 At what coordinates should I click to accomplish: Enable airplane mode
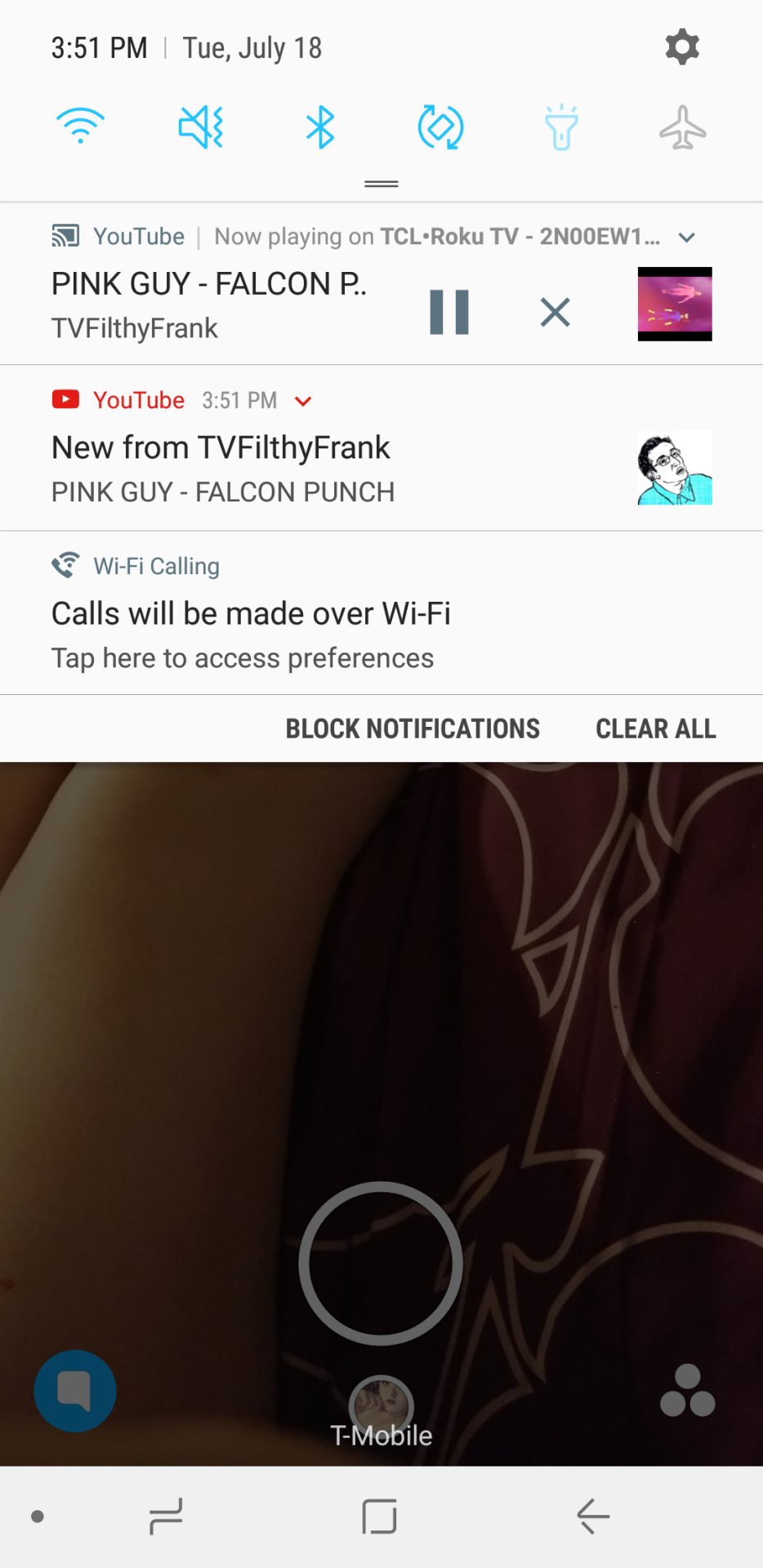point(682,127)
